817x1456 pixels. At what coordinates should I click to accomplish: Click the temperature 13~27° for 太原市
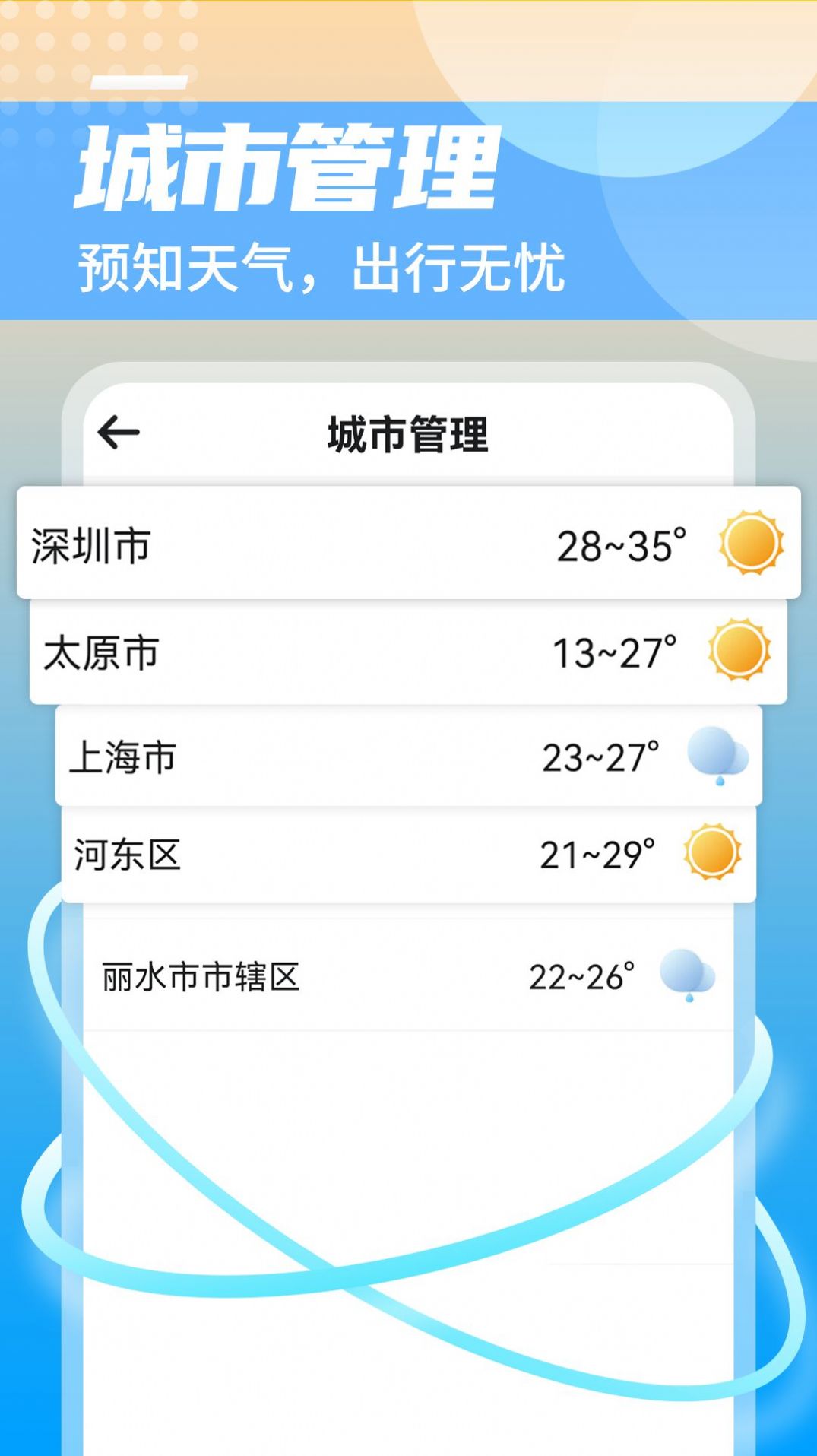(x=612, y=652)
